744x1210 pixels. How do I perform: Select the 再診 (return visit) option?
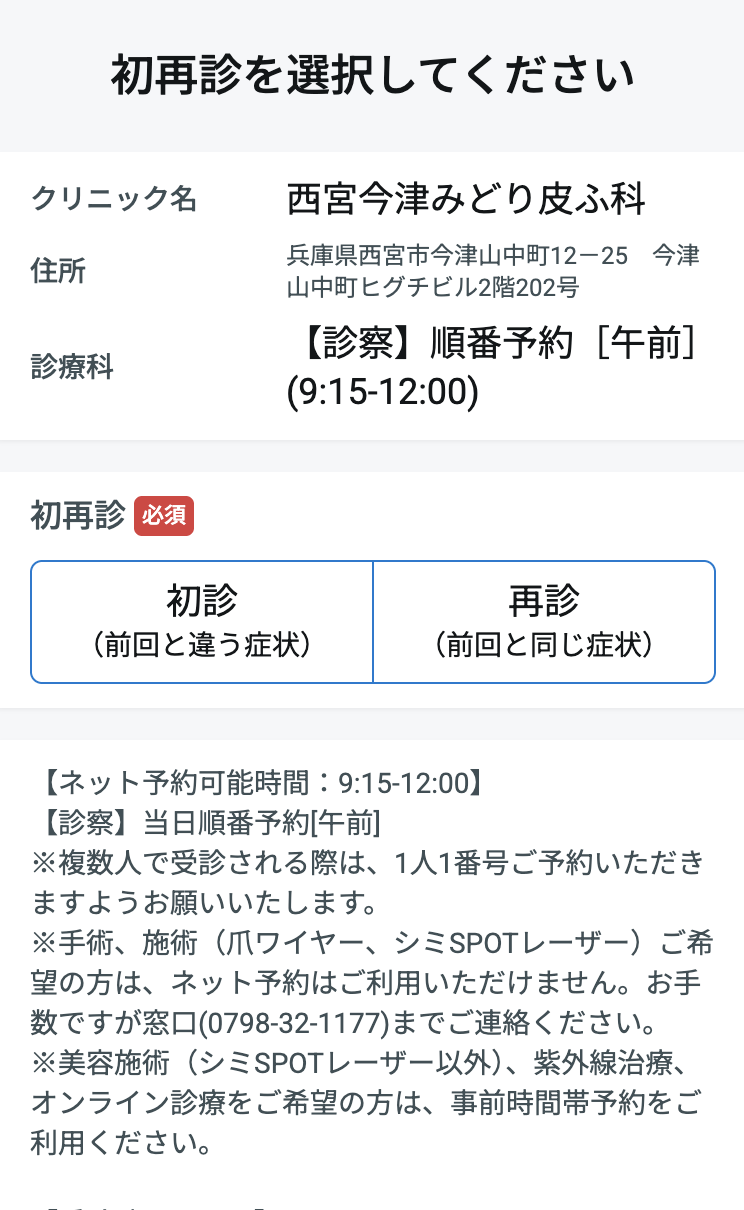click(544, 620)
